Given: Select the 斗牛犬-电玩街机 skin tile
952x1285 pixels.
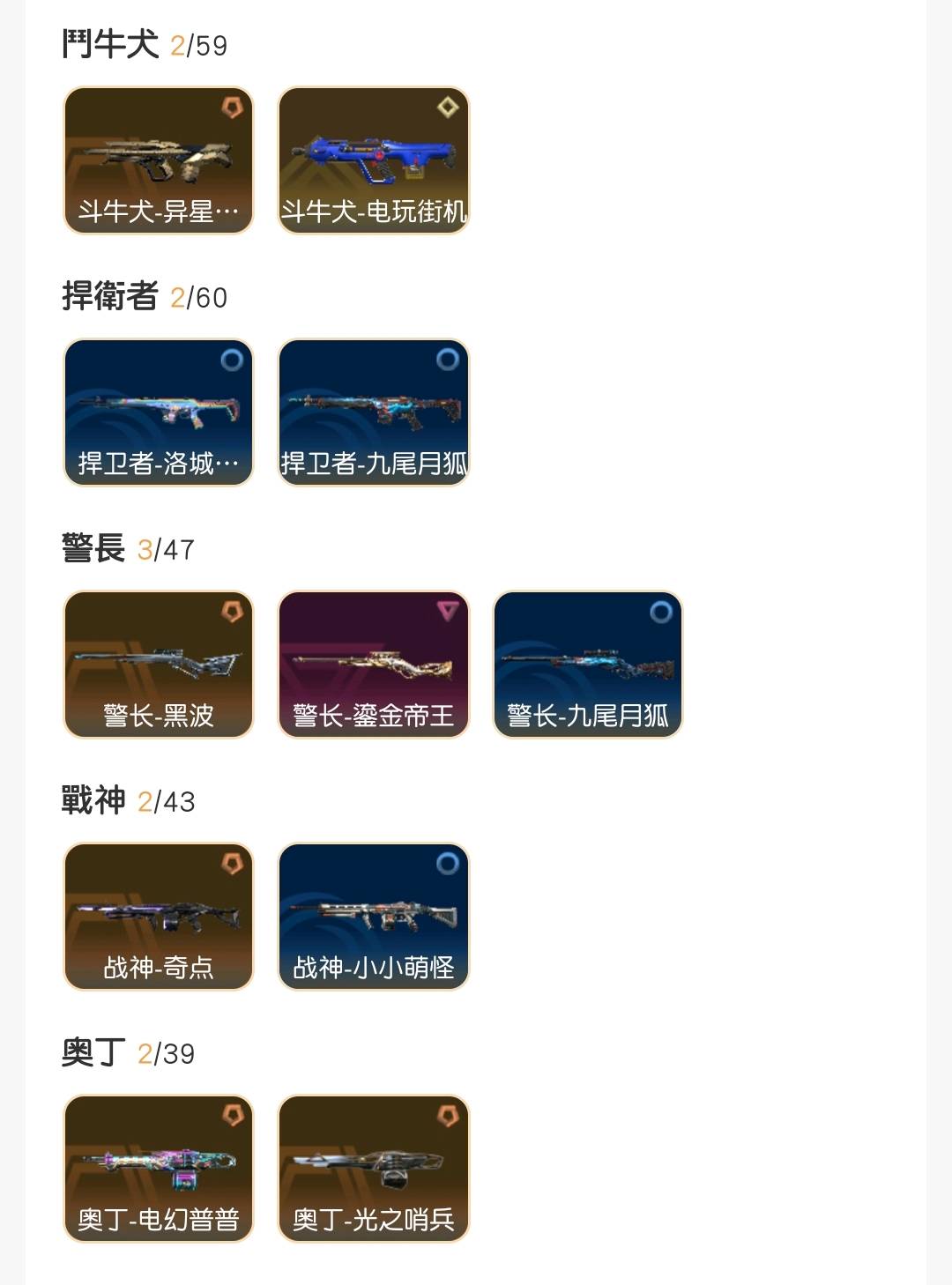Looking at the screenshot, I should tap(374, 160).
